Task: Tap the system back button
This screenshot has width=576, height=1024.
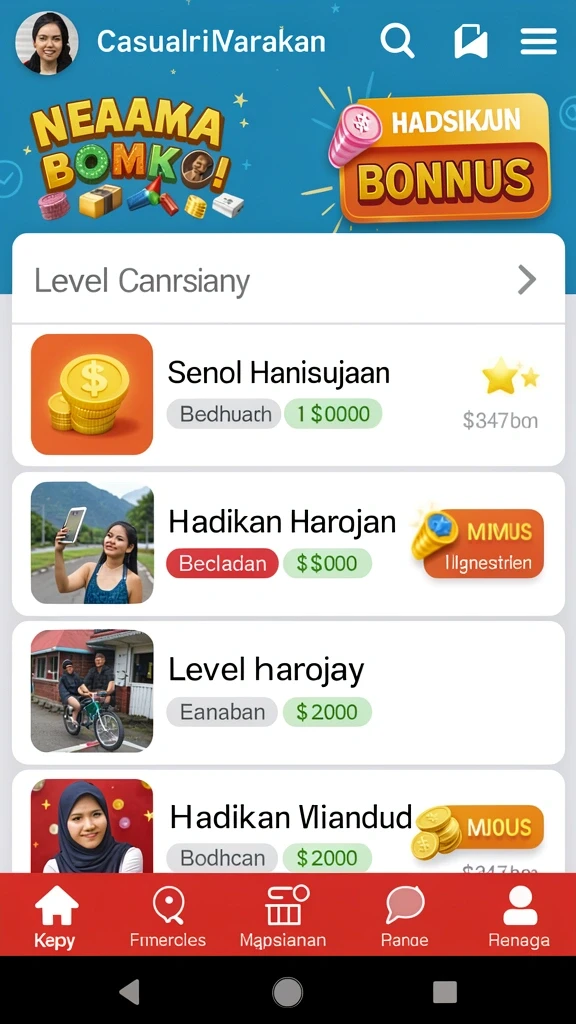Action: point(130,992)
